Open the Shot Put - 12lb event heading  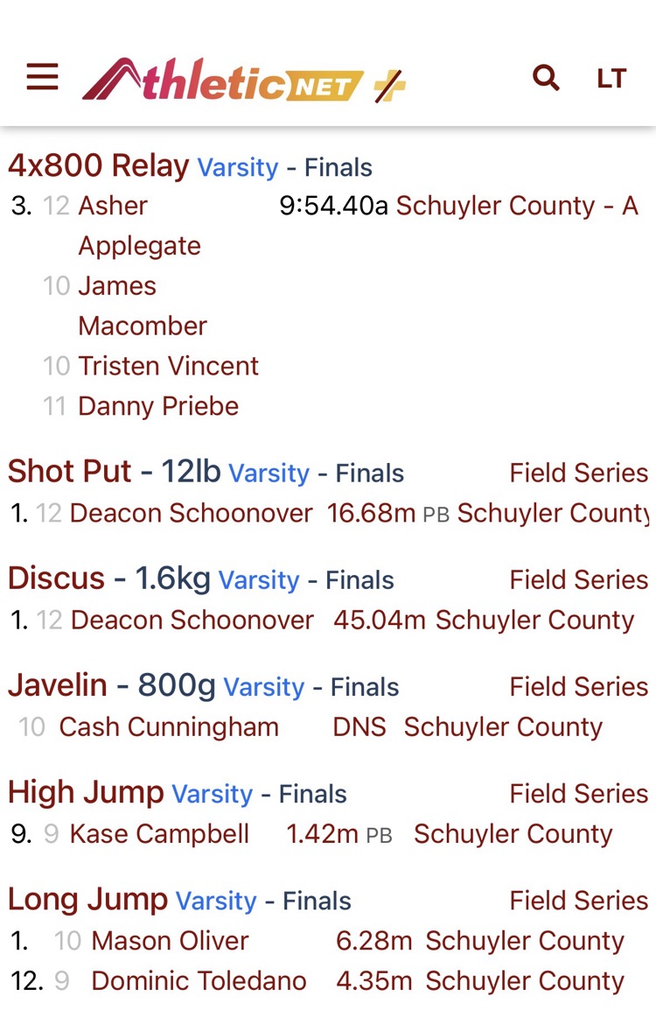[114, 472]
